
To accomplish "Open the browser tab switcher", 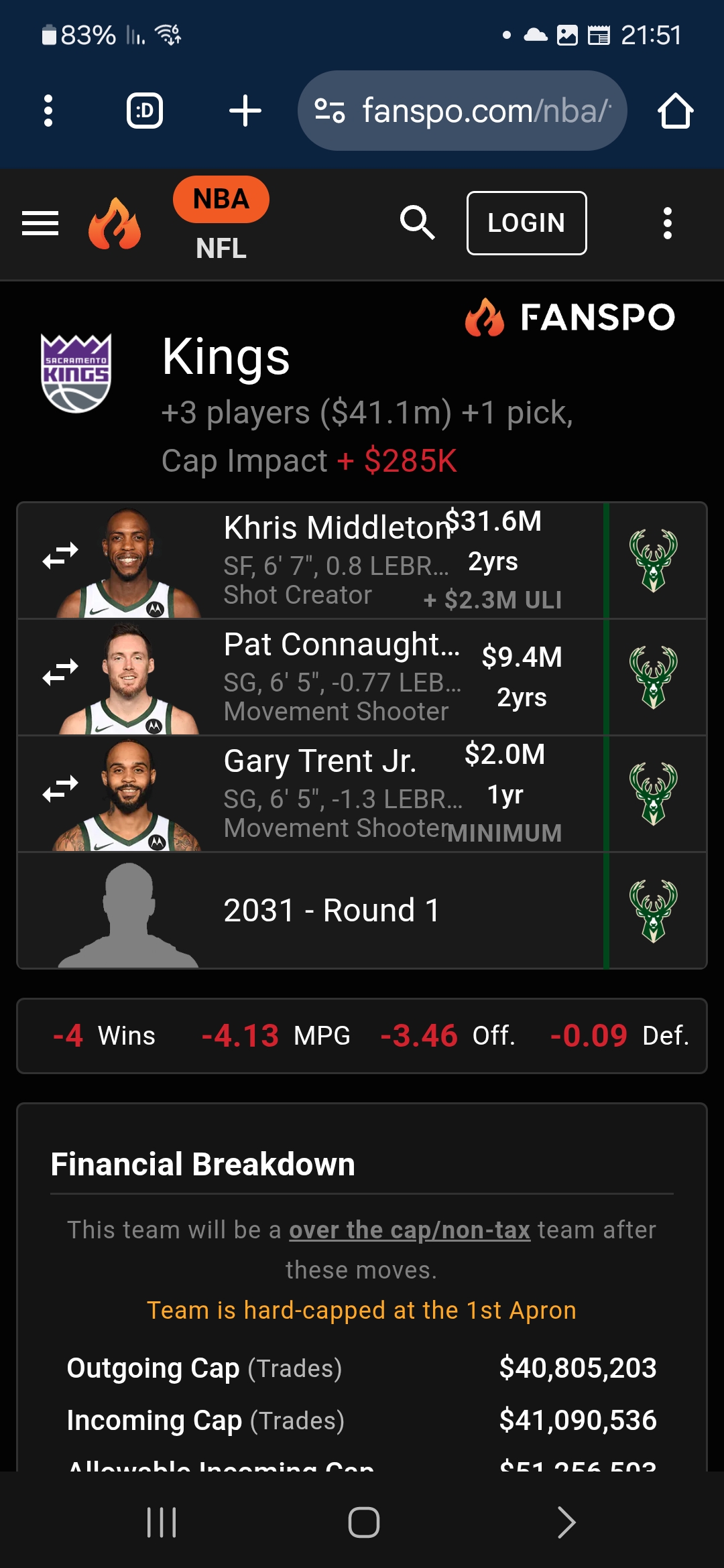I will tap(145, 111).
